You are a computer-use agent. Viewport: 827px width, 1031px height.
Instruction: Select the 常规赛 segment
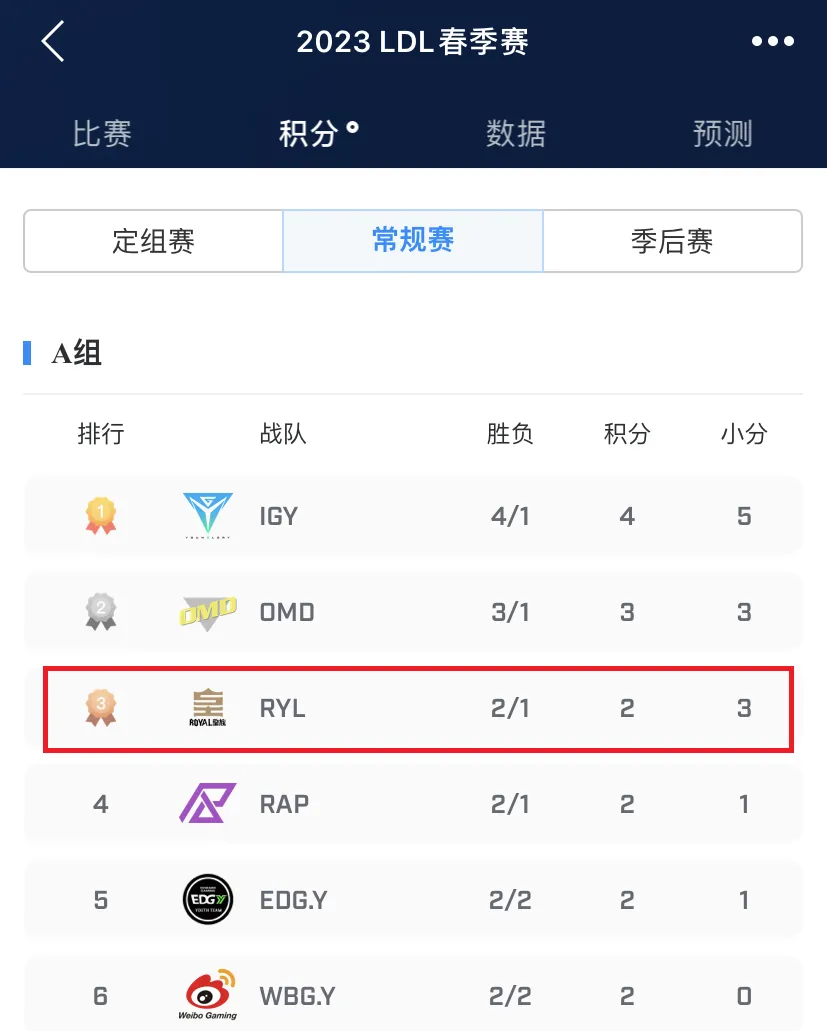point(413,241)
